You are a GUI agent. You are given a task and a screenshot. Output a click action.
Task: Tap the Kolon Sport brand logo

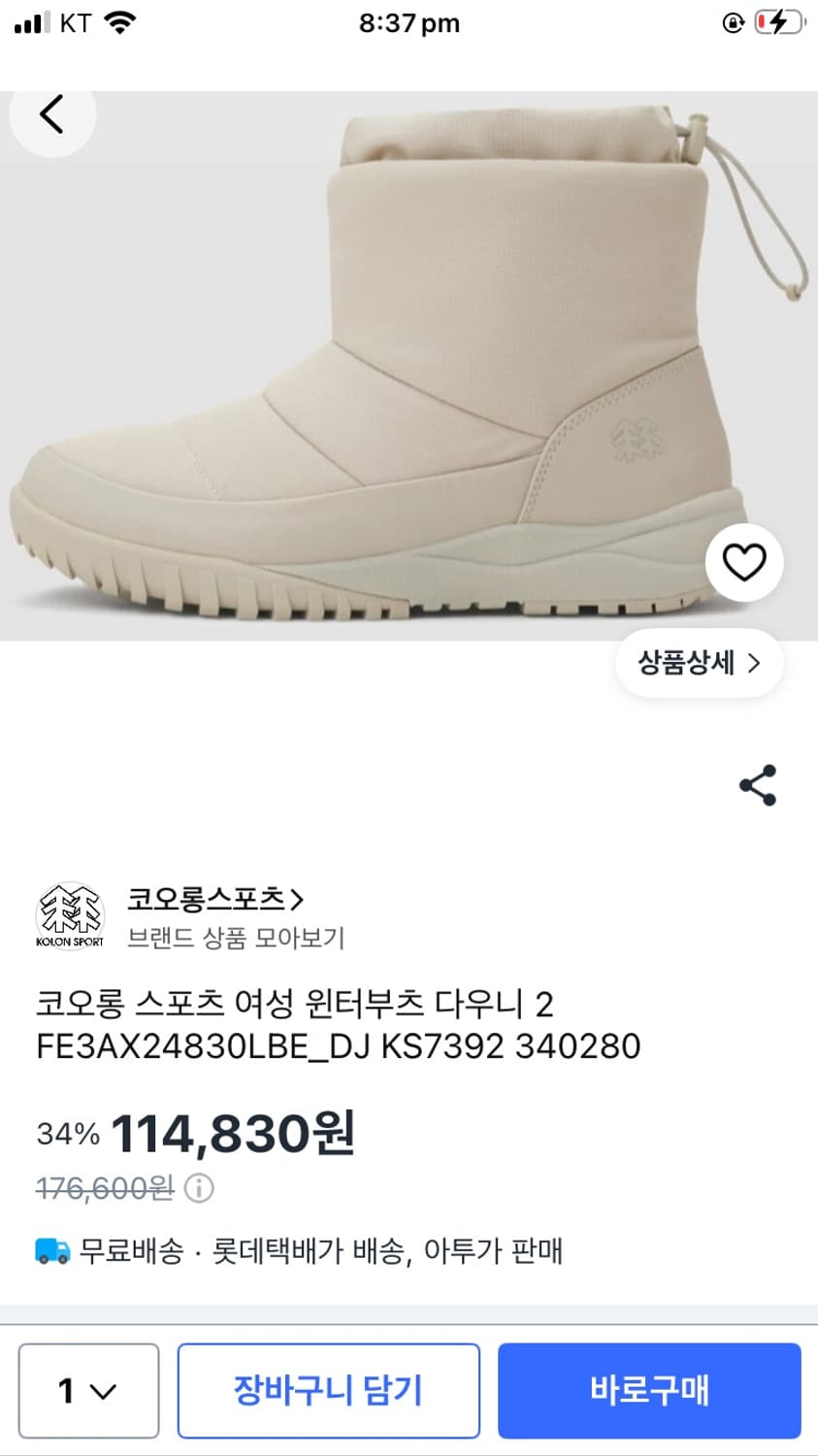pyautogui.click(x=69, y=912)
